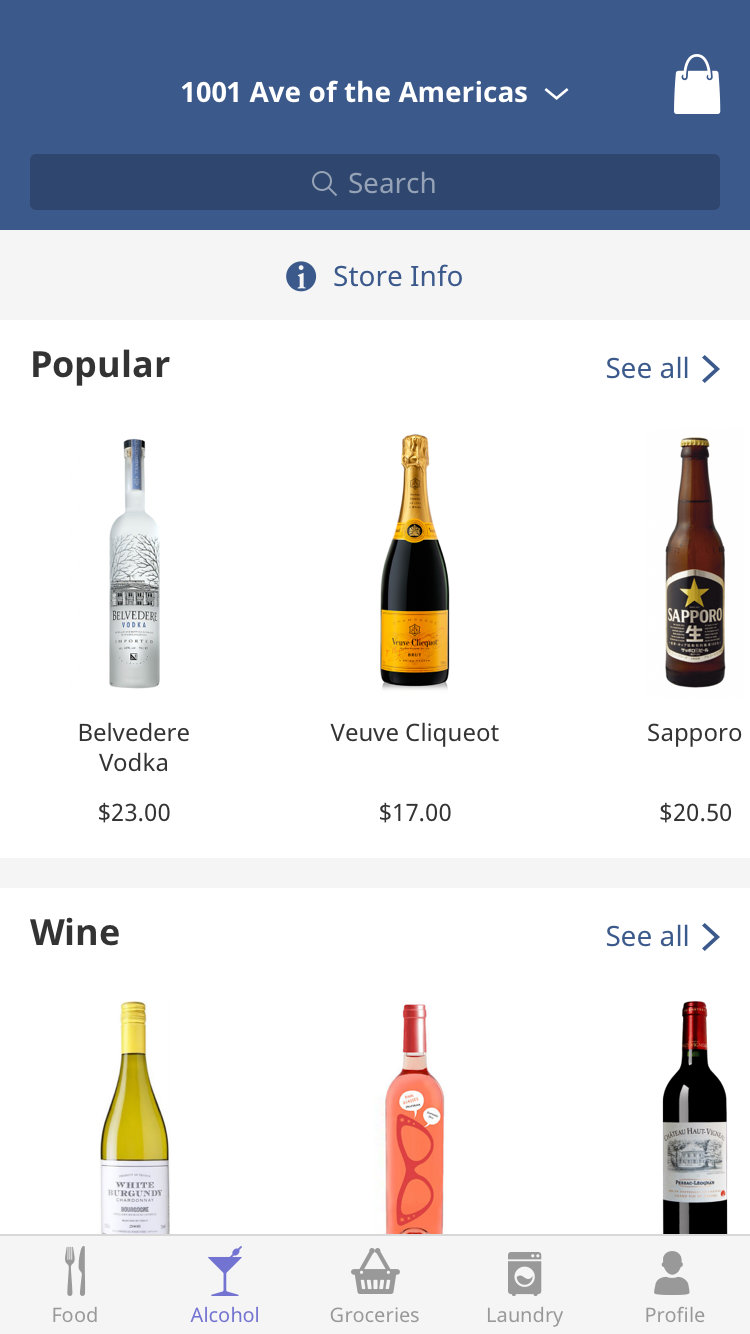The image size is (750, 1334).
Task: Select the Alcohol tab
Action: [x=225, y=1286]
